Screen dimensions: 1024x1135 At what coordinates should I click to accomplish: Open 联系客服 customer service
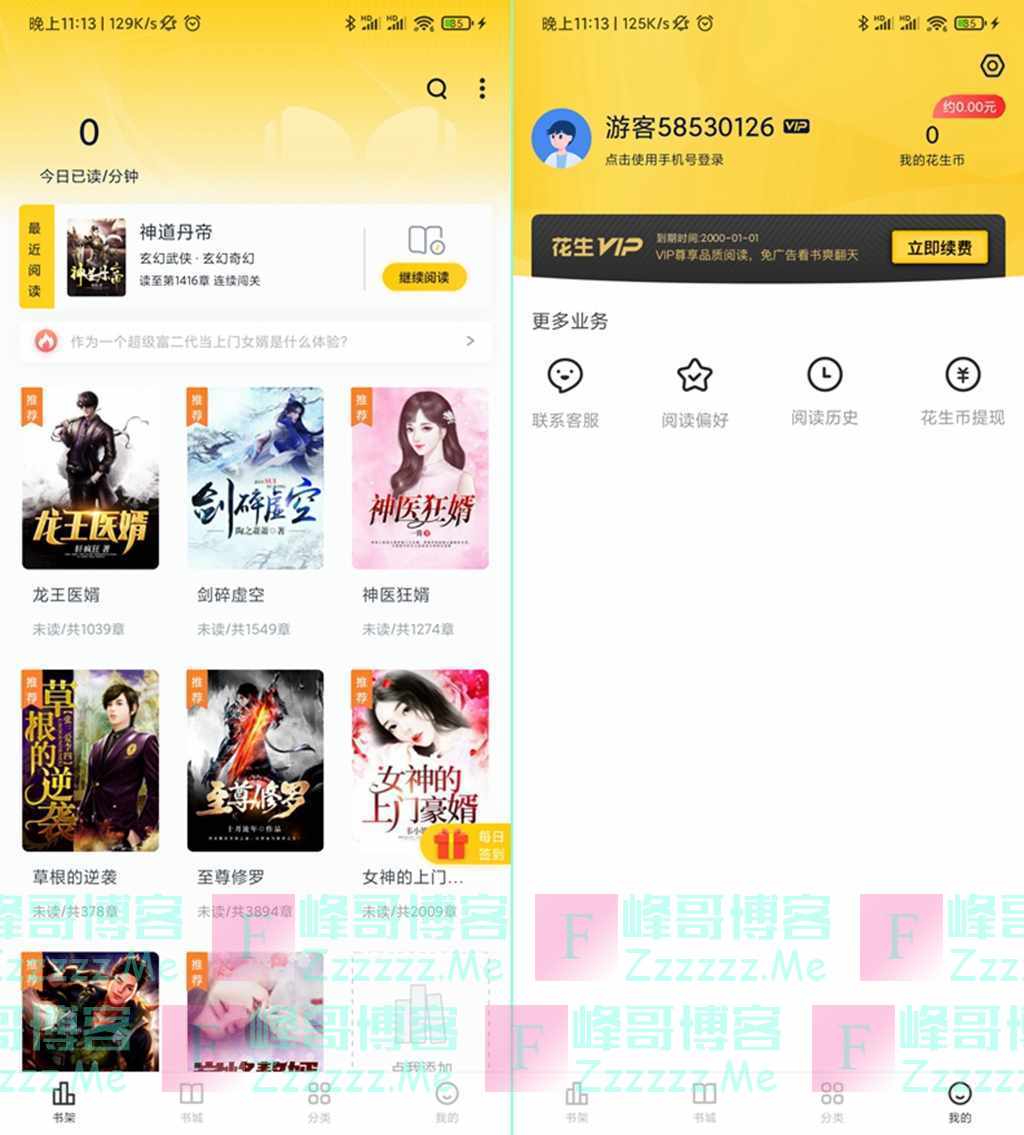(x=565, y=392)
